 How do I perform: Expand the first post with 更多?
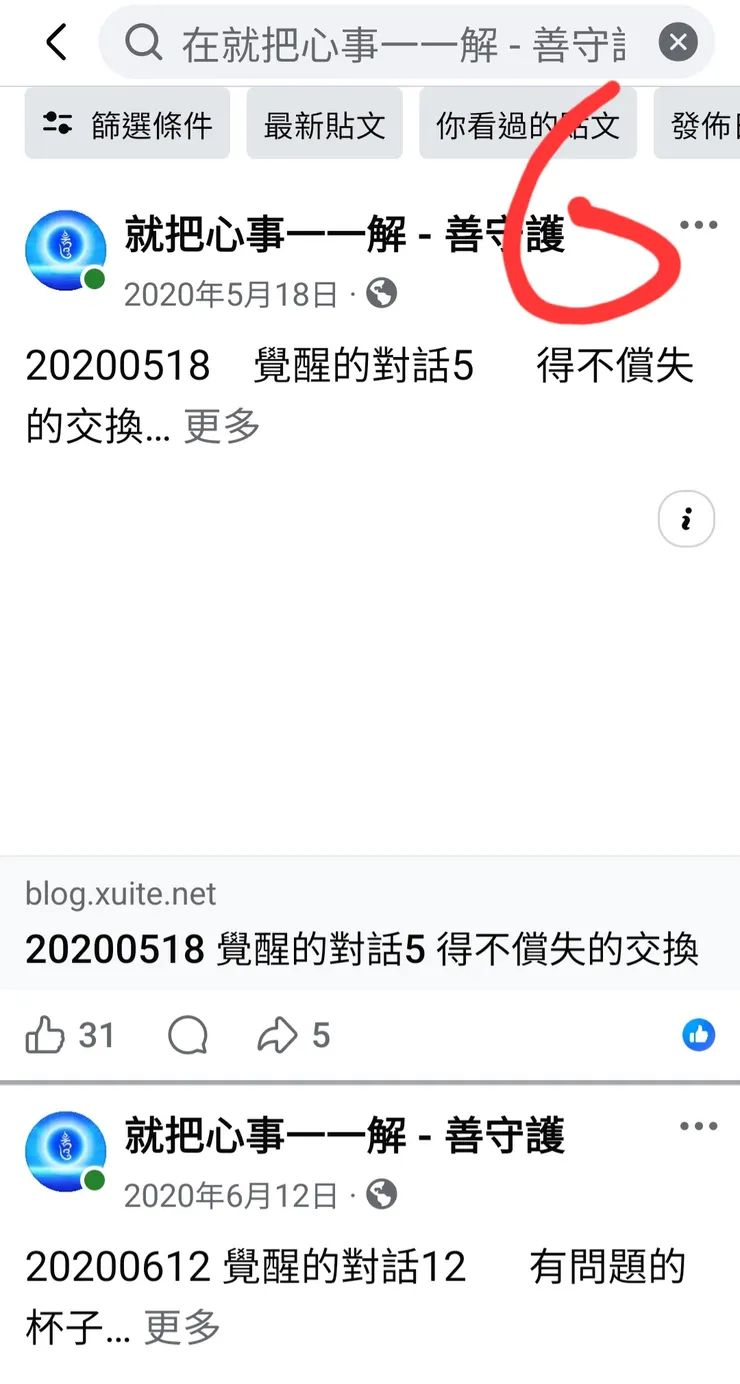221,427
